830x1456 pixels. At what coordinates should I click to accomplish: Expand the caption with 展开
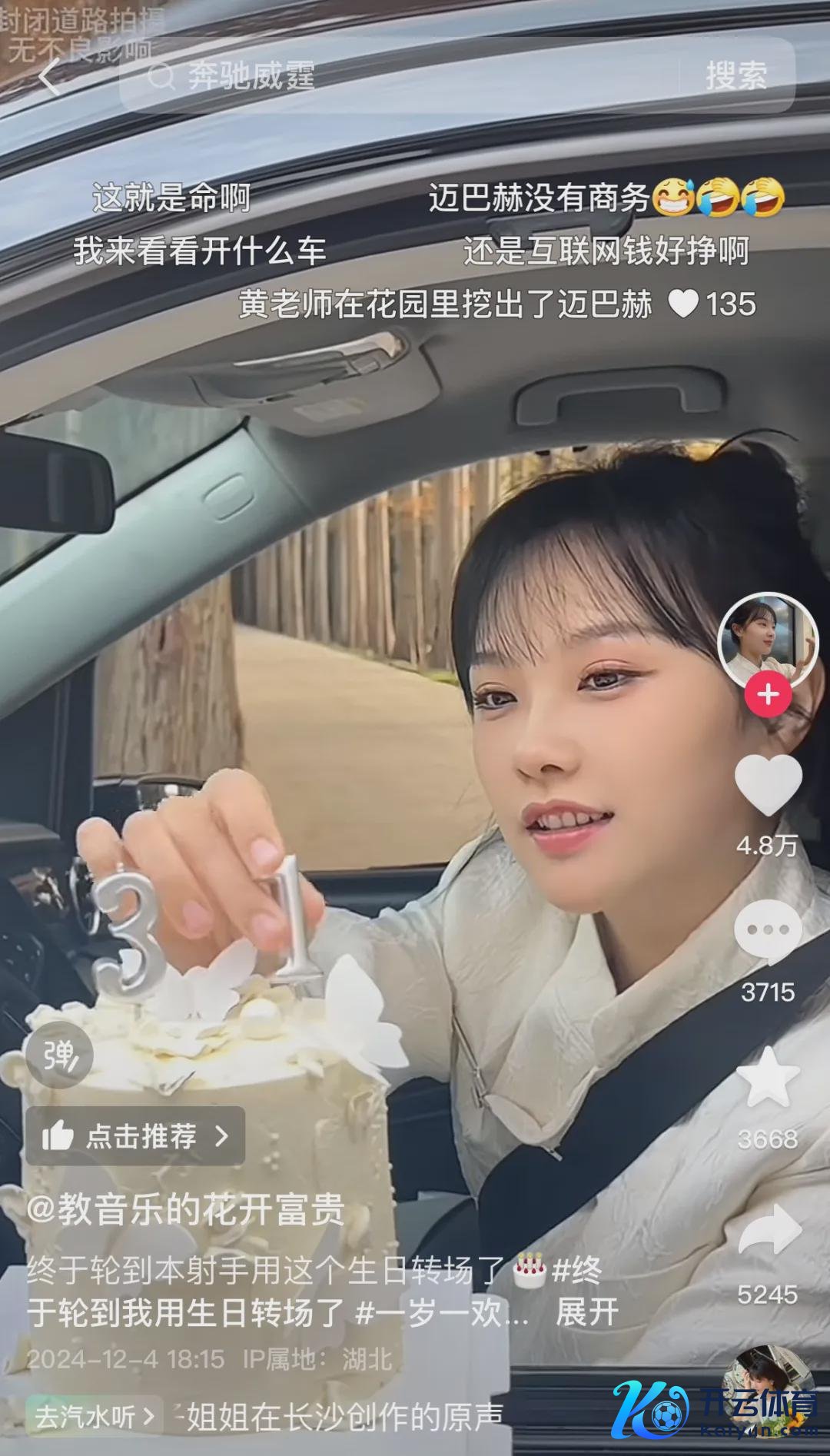[586, 1312]
